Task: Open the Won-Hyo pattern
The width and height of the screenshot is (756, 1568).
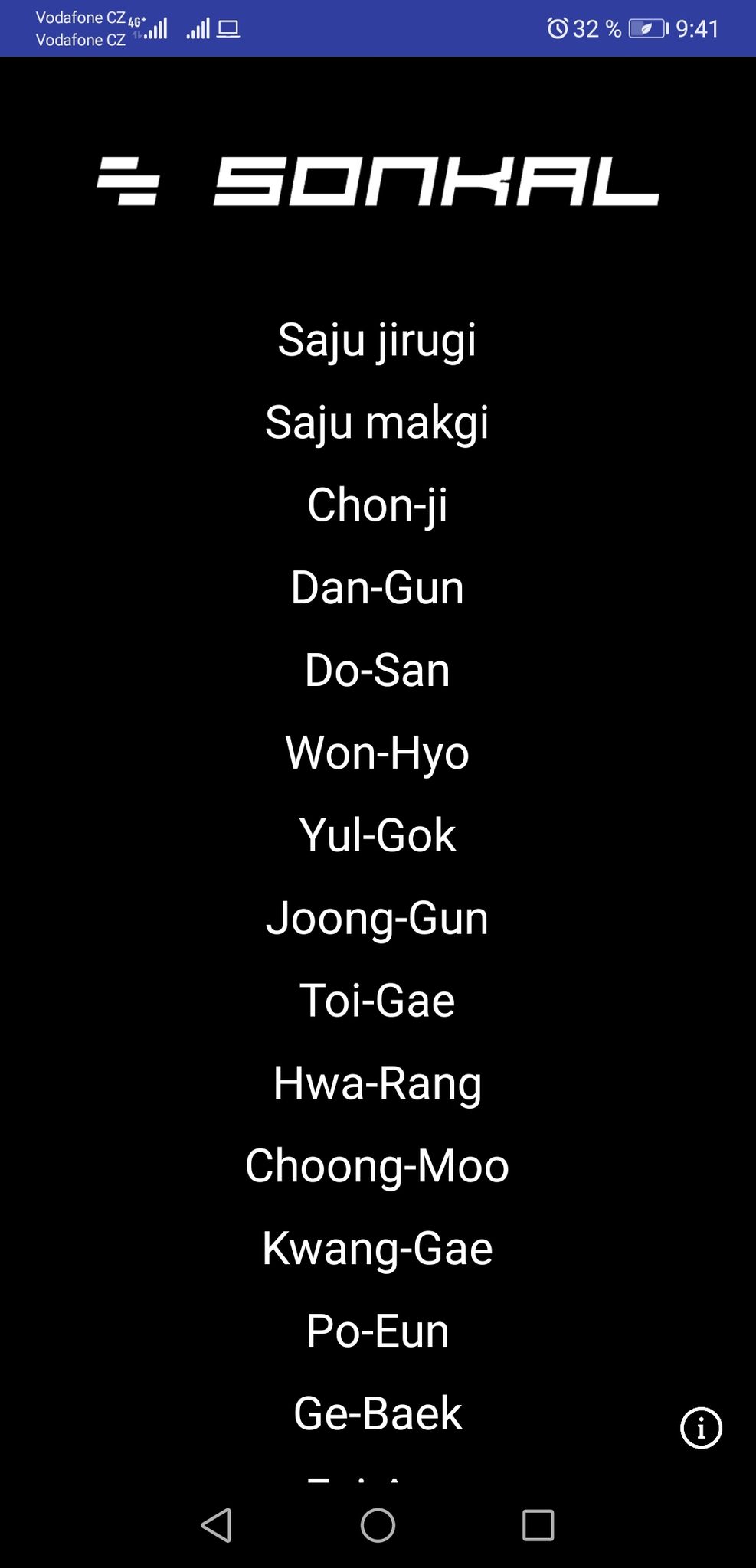Action: [x=378, y=753]
